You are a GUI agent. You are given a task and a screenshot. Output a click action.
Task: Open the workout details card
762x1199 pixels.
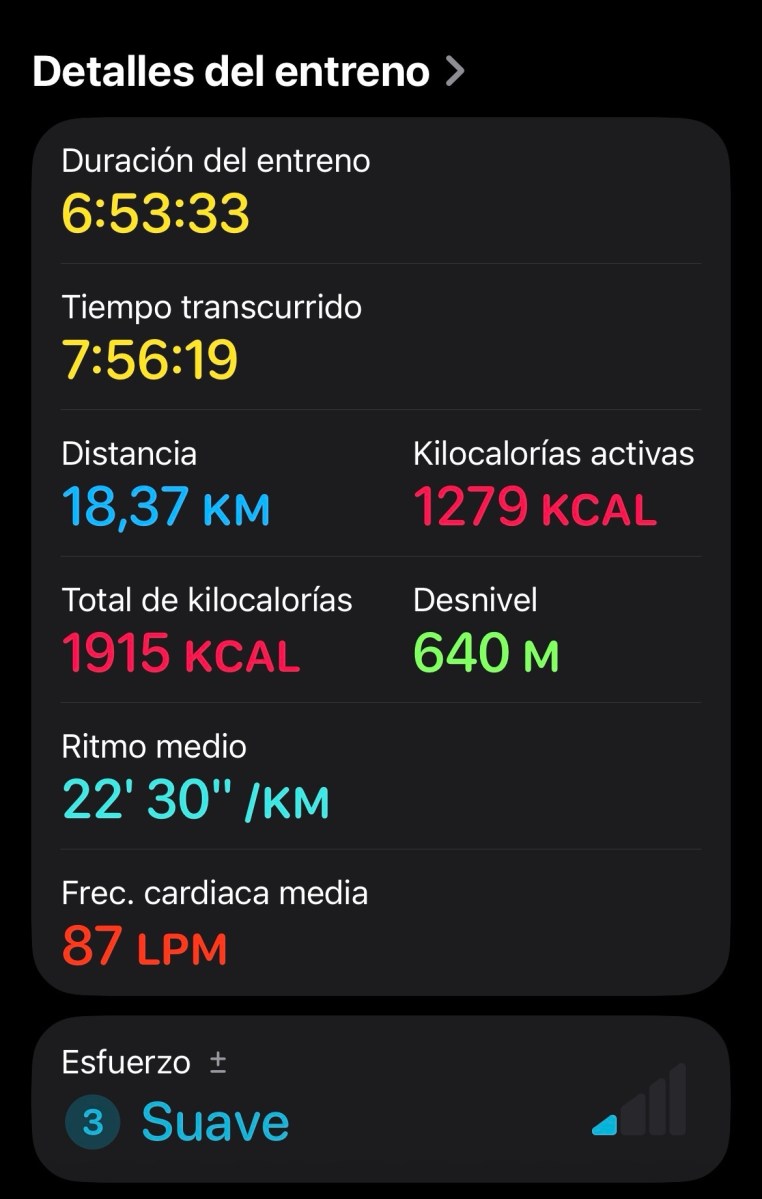(x=381, y=557)
